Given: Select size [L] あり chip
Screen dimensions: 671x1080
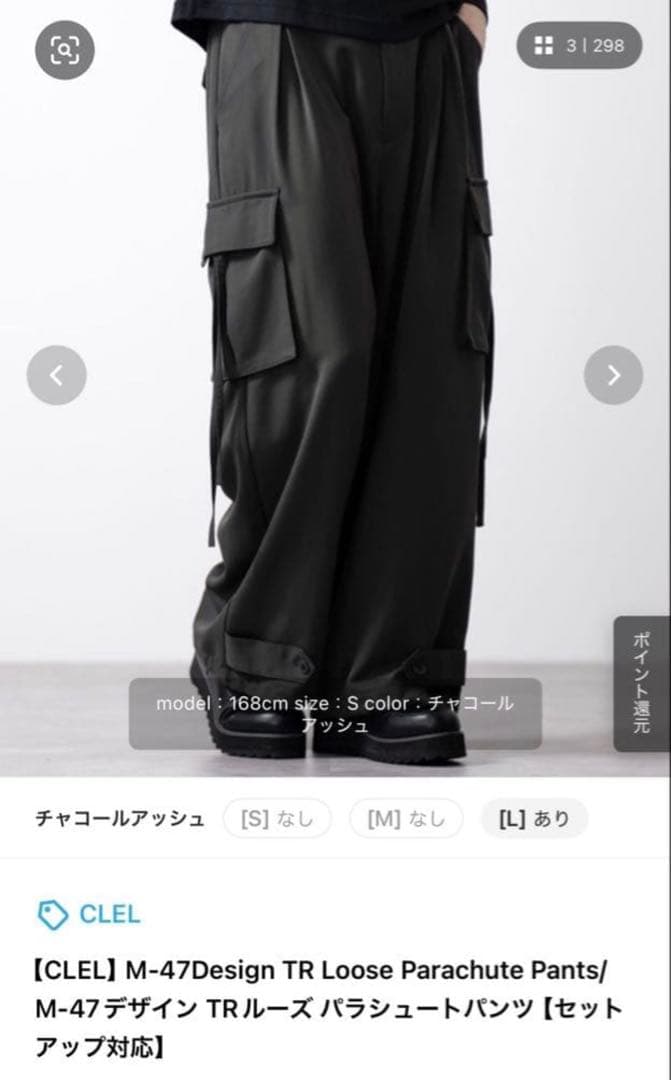Looking at the screenshot, I should [535, 818].
